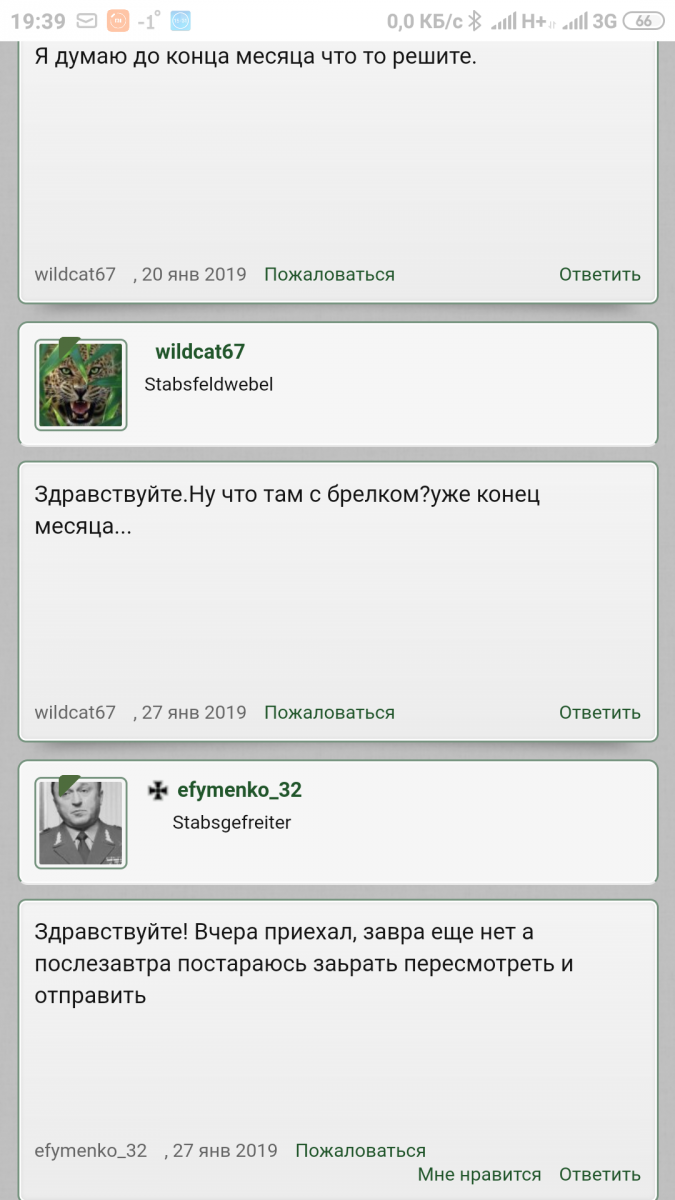675x1200 pixels.
Task: Open wildcat67's leopard avatar
Action: (81, 385)
